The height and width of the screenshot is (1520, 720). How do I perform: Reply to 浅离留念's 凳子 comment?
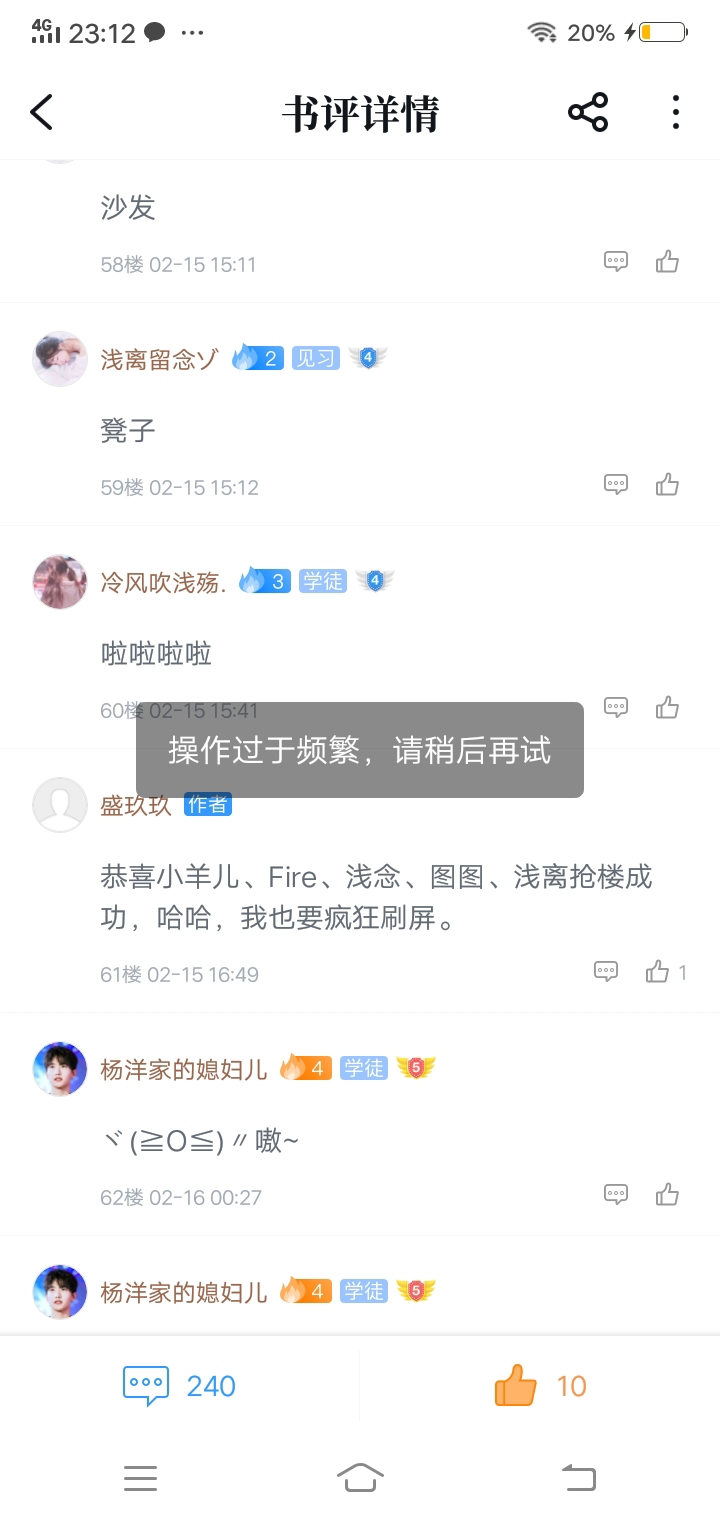point(616,485)
